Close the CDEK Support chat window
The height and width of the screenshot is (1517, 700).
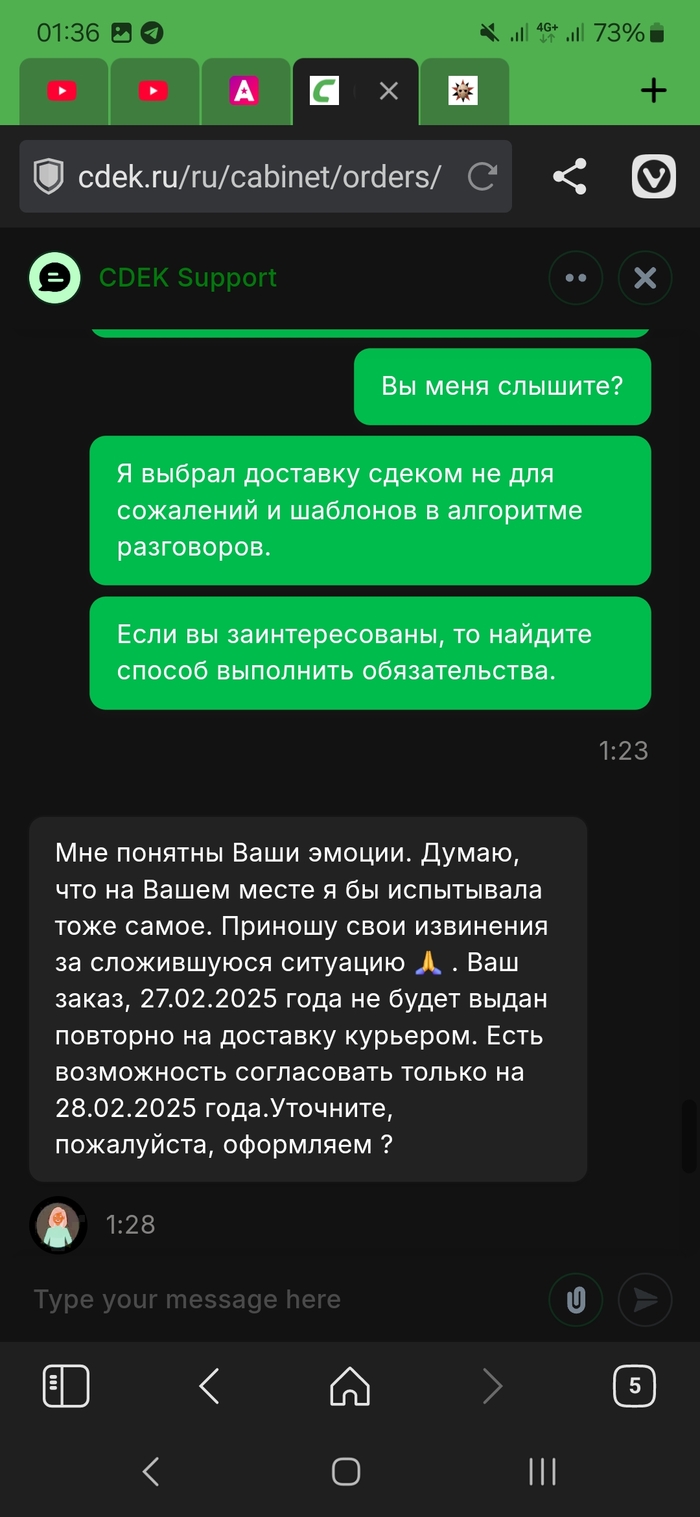coord(645,278)
